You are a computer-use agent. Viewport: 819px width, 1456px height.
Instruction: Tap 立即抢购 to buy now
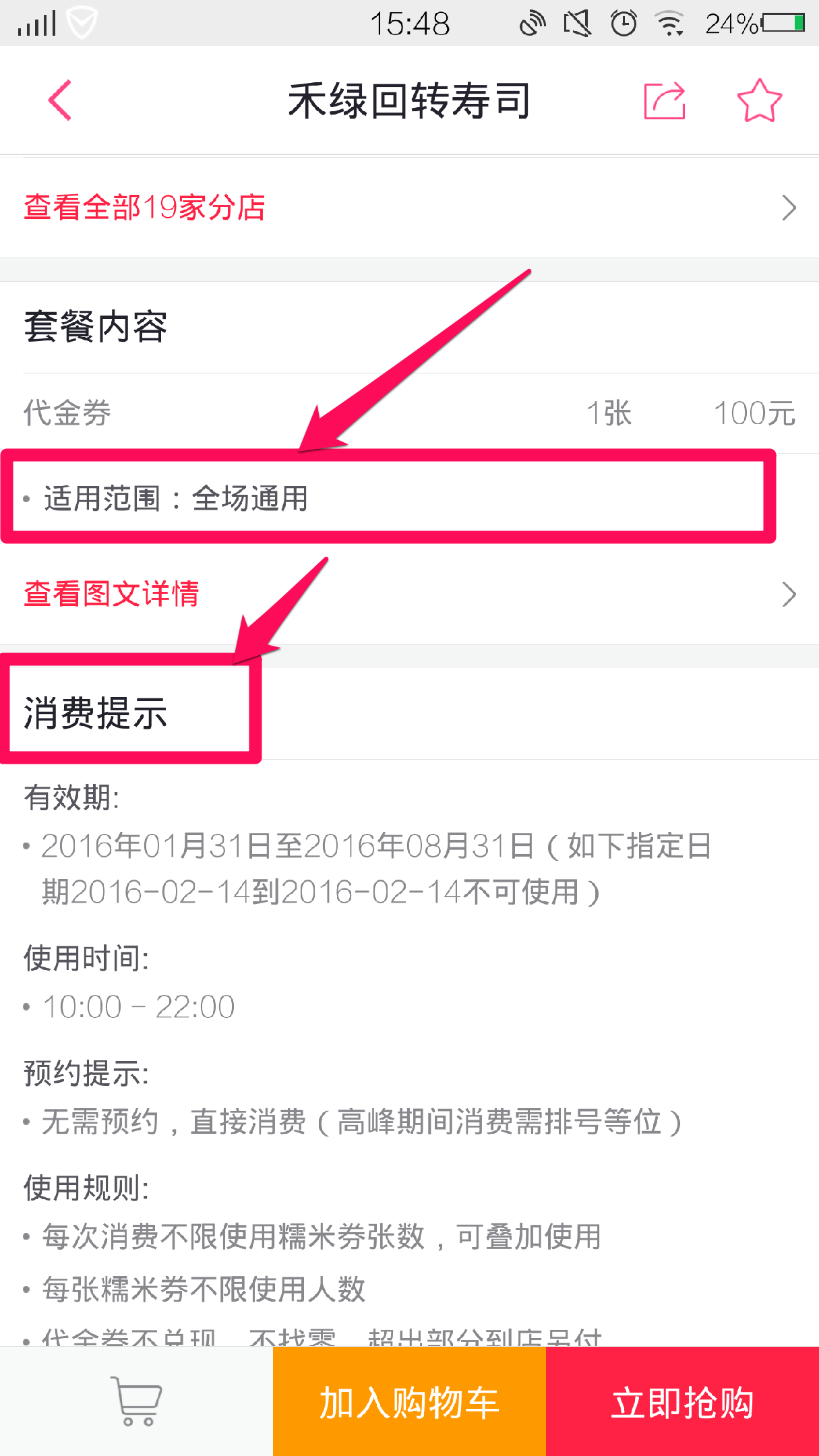point(682,1402)
